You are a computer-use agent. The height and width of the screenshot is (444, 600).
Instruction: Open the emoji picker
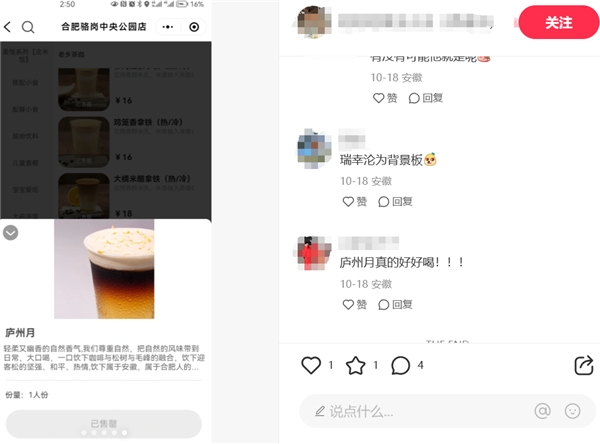(x=573, y=410)
